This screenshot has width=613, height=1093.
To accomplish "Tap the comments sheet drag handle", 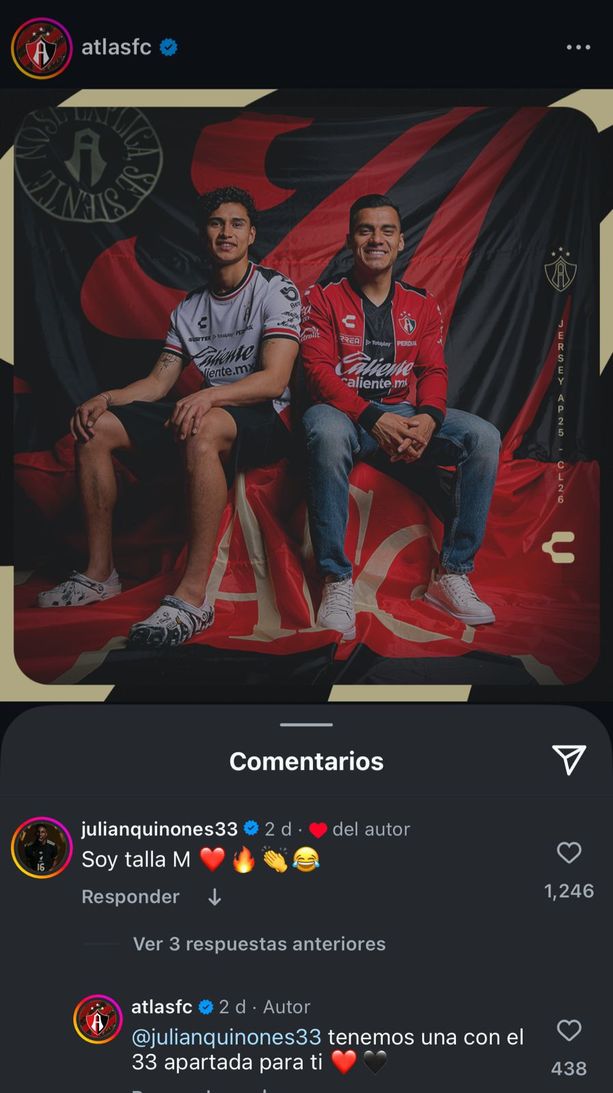I will point(306,724).
